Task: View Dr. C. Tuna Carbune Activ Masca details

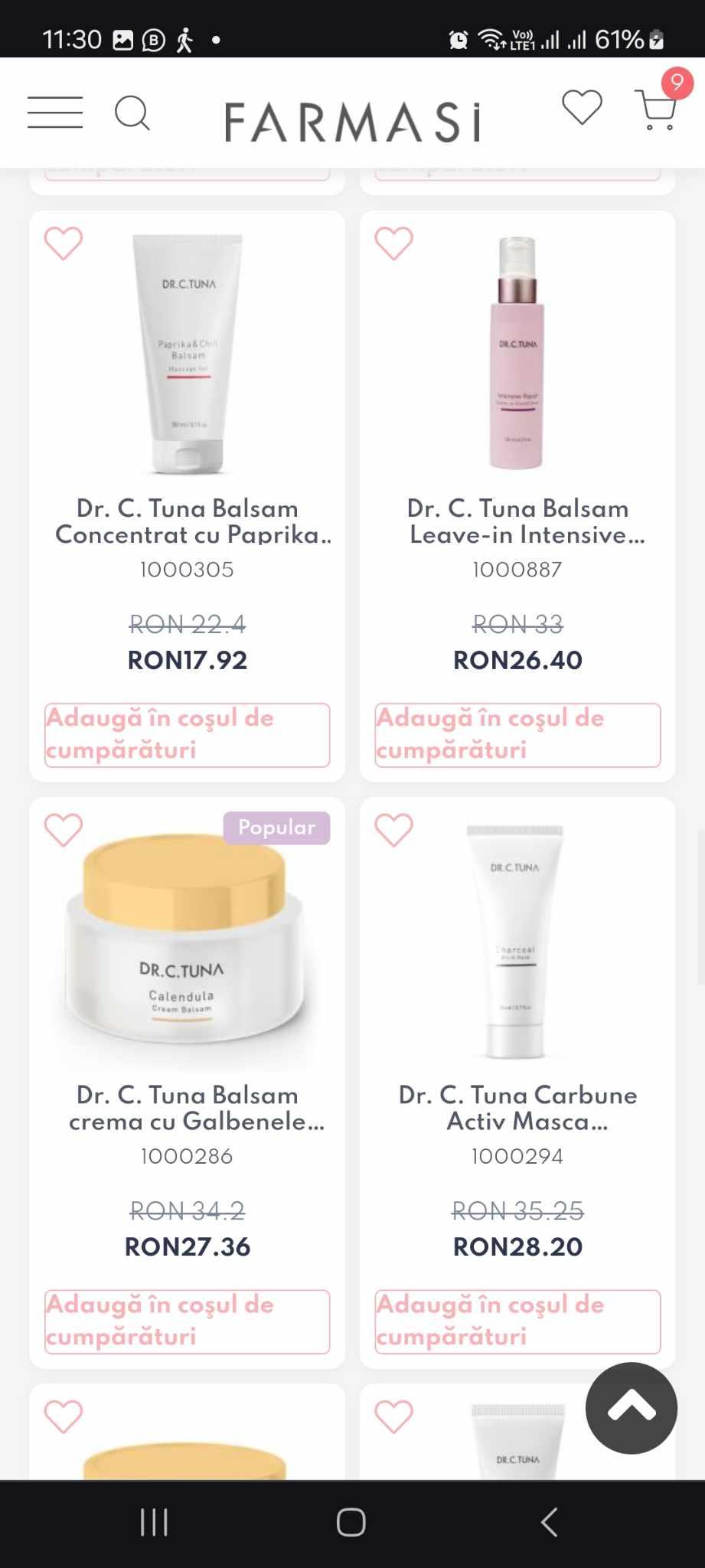Action: [518, 1108]
